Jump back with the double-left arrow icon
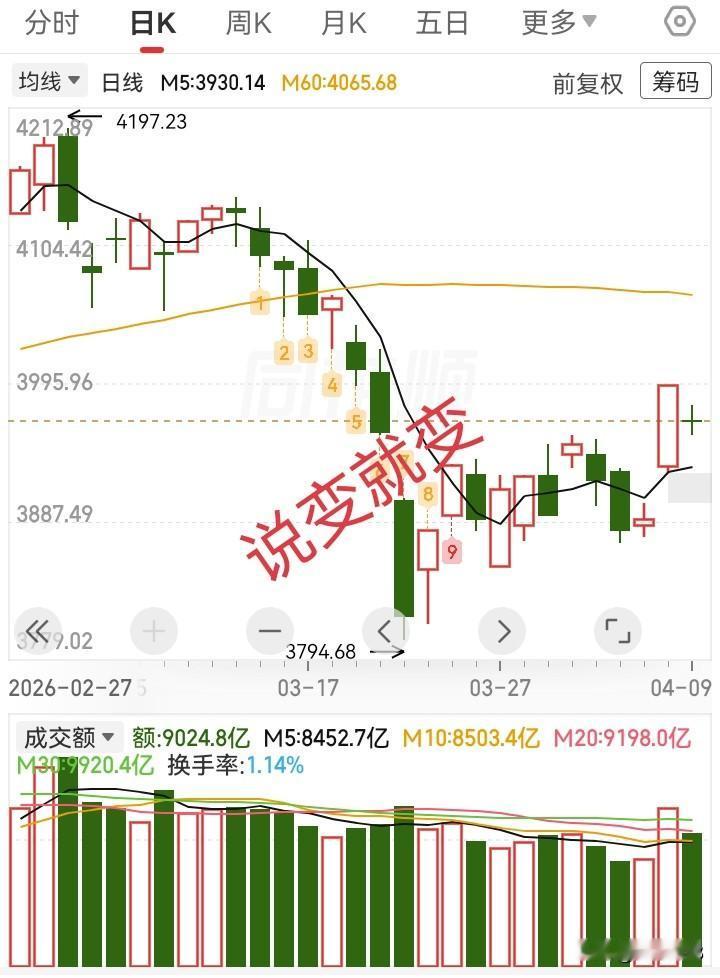This screenshot has width=720, height=978. point(37,631)
